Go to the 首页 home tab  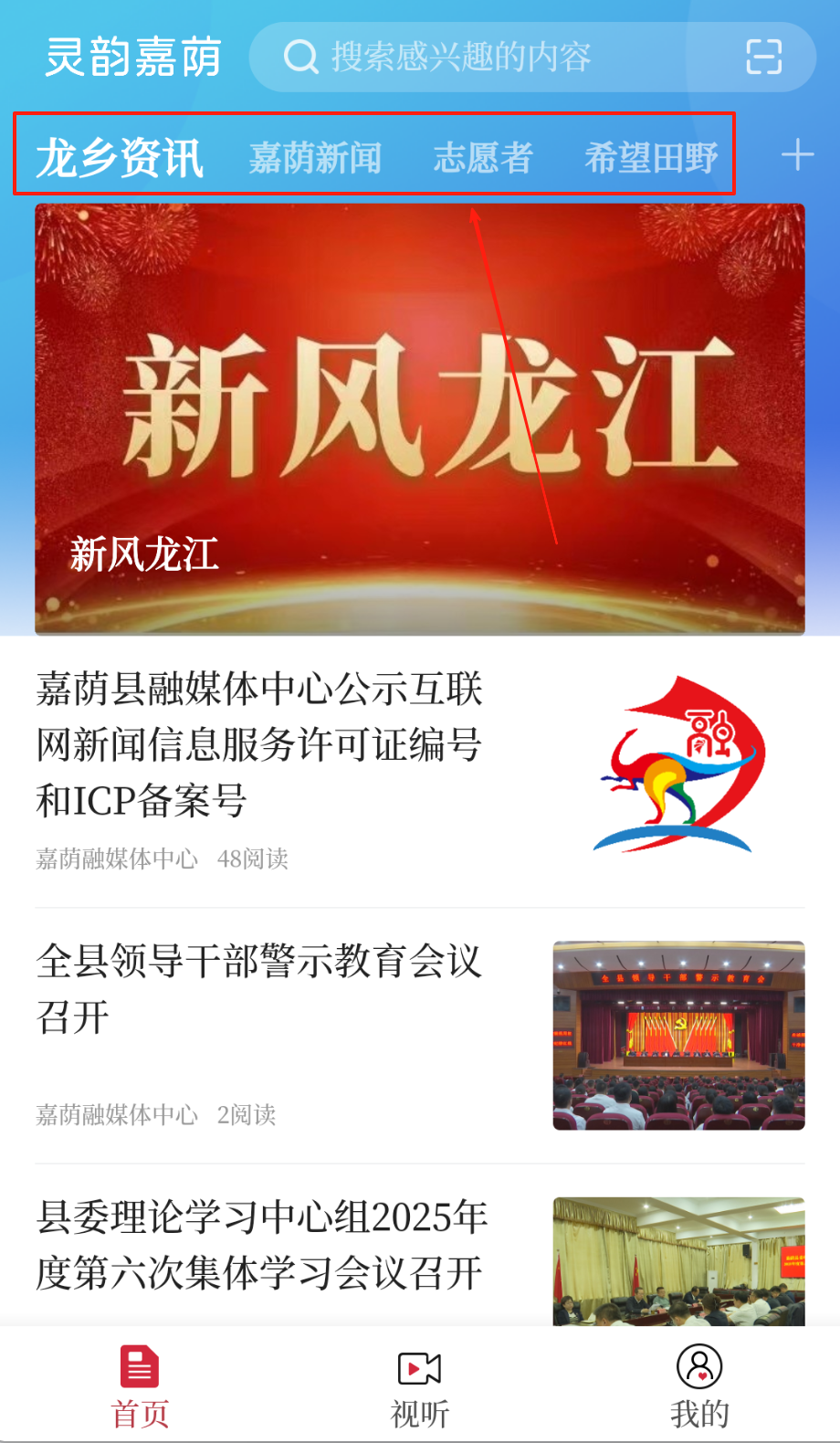coord(140,1385)
